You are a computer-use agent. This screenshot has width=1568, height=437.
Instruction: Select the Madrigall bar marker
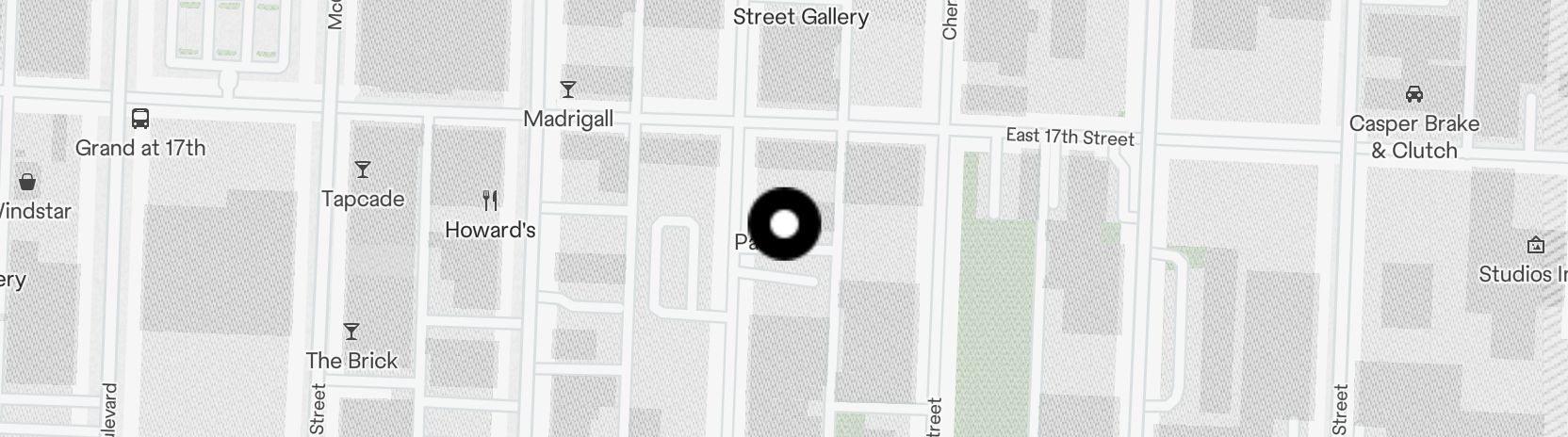pos(567,90)
